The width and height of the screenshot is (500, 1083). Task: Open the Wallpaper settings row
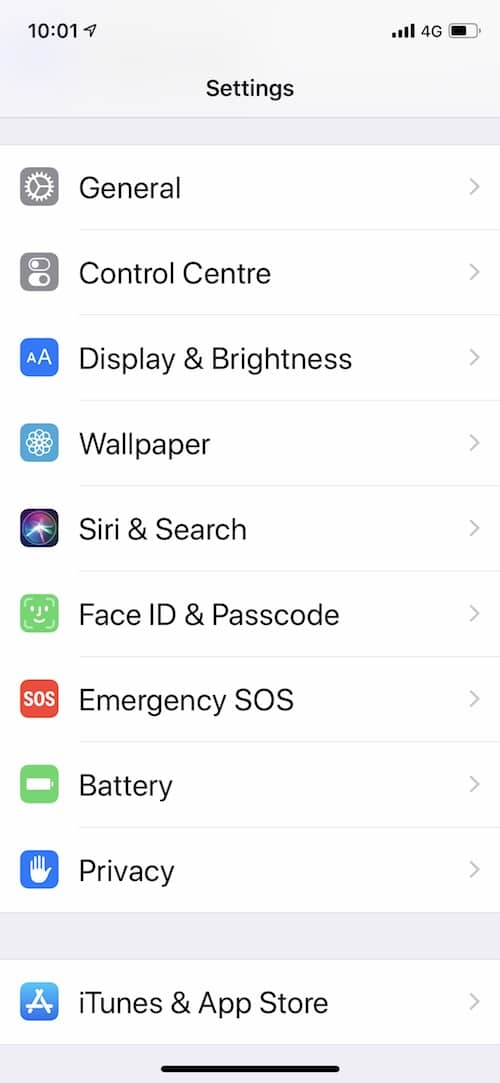(250, 443)
